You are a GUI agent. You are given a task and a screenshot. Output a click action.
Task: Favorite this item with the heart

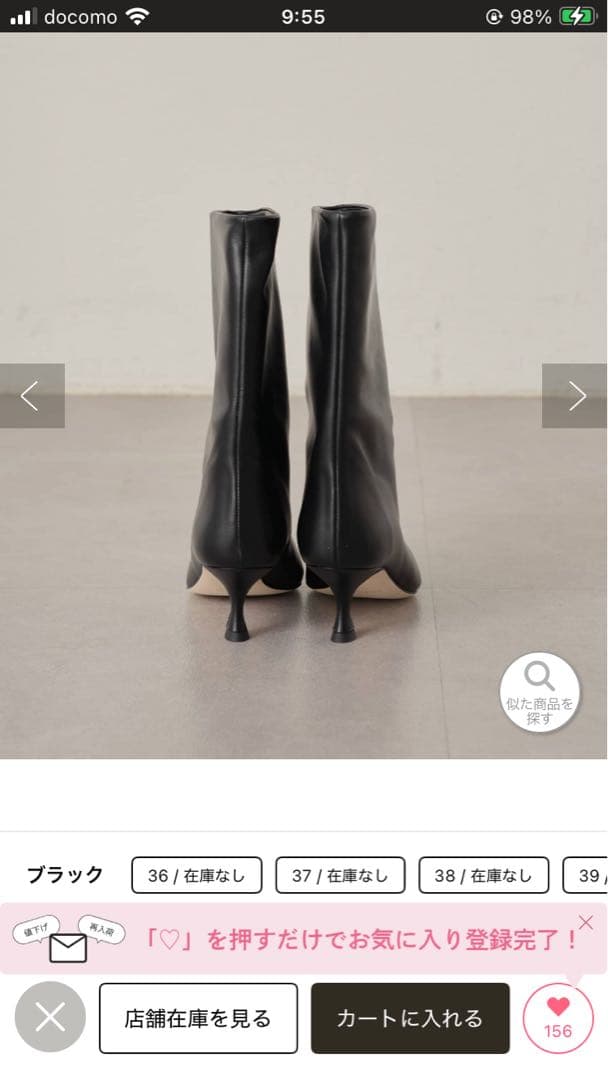(x=558, y=1018)
